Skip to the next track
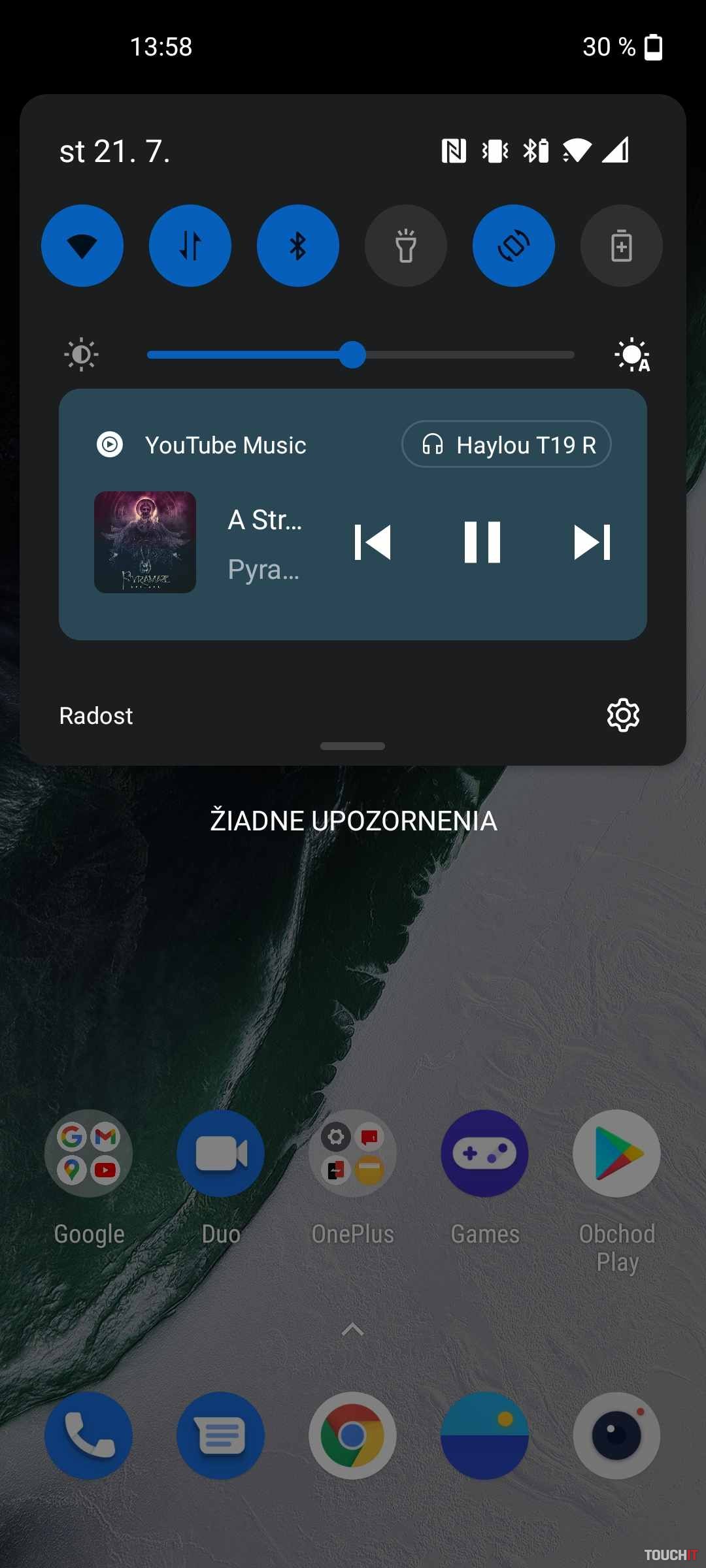 click(x=592, y=542)
